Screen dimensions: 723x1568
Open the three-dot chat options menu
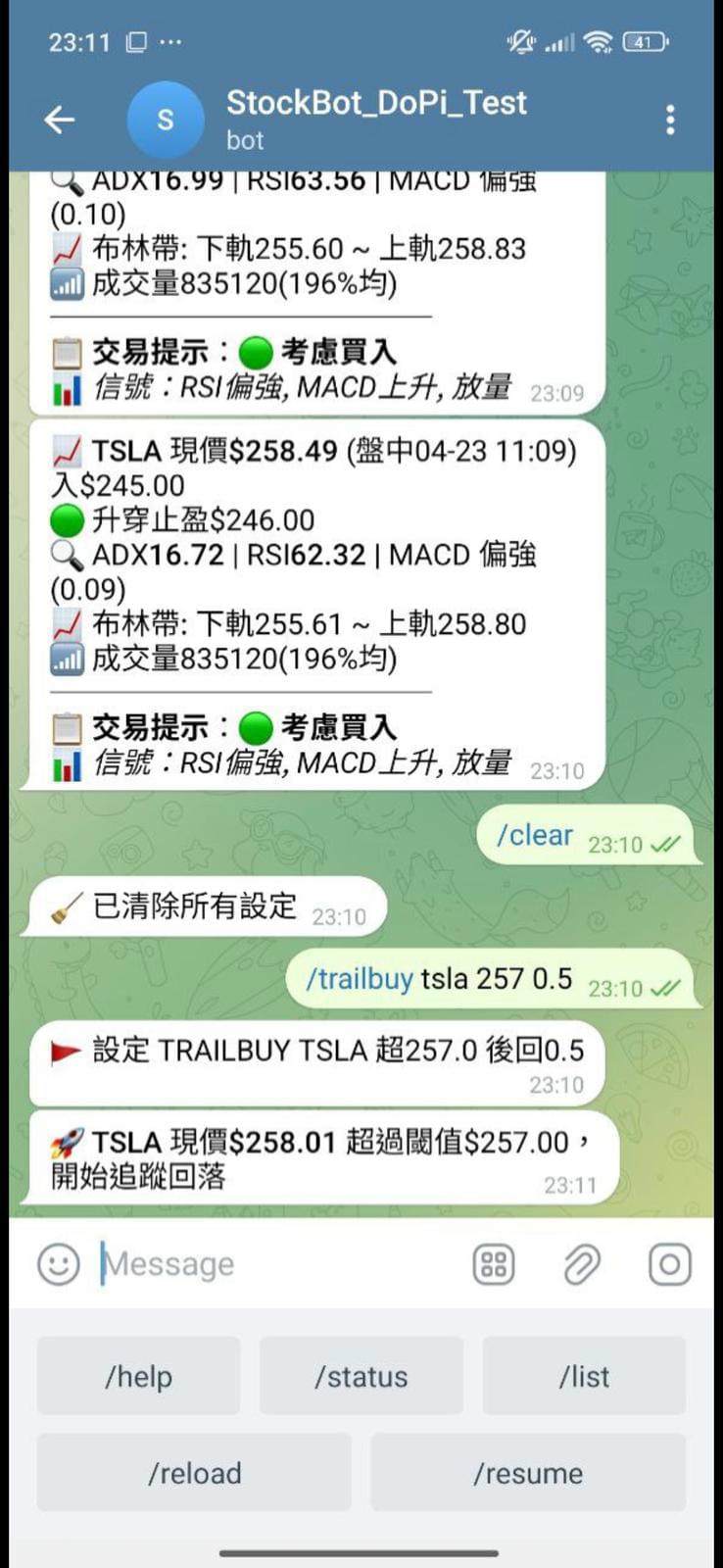click(670, 119)
